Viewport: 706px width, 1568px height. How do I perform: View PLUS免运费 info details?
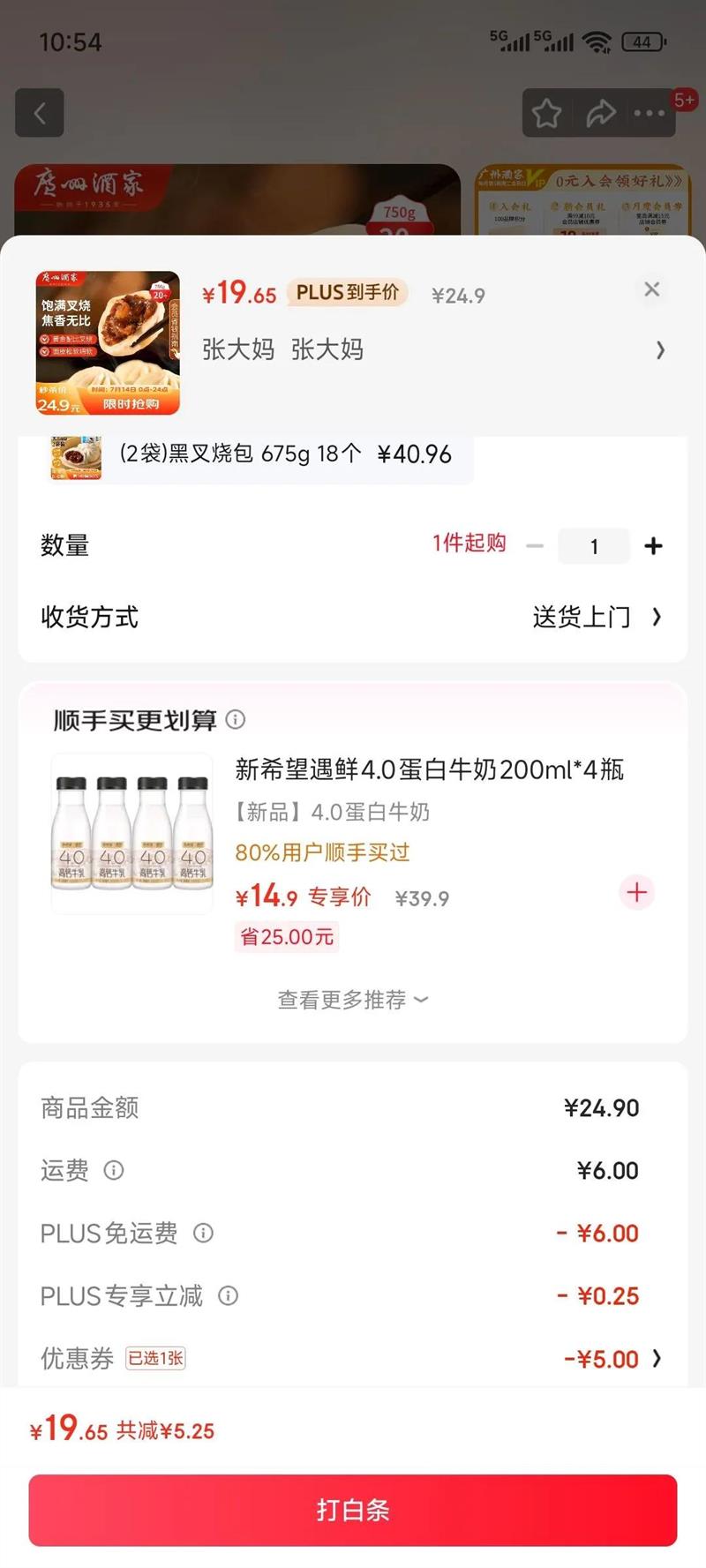tap(203, 1234)
